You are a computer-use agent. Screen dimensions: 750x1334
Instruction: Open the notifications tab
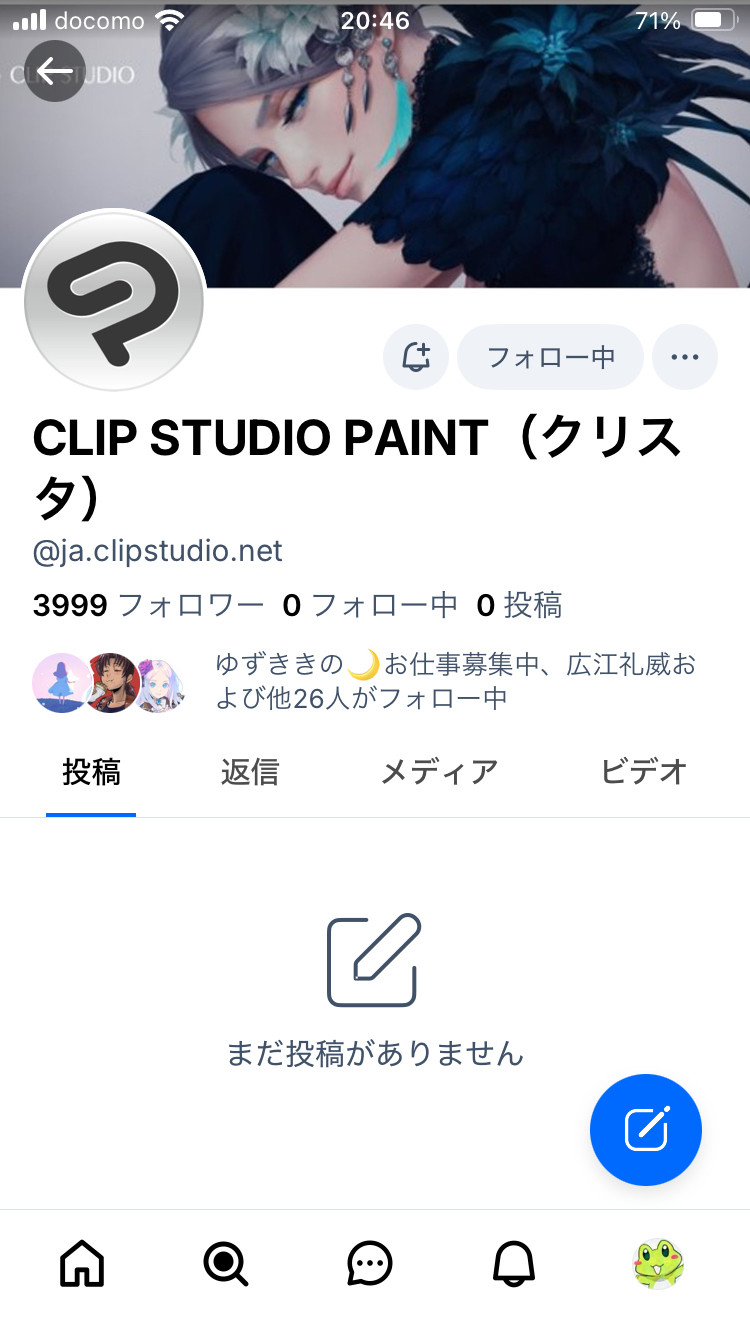click(514, 1264)
